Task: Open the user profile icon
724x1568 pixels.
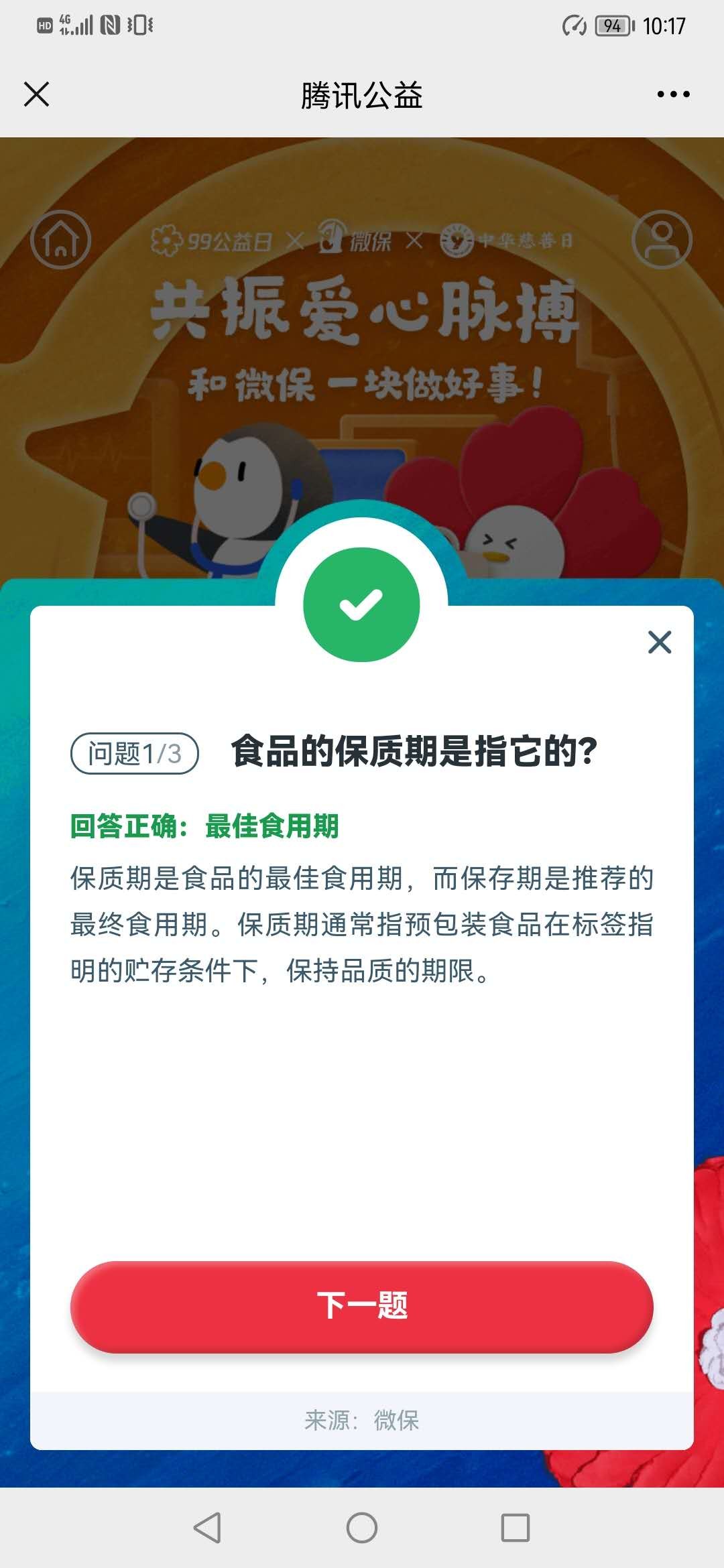Action: tap(662, 239)
